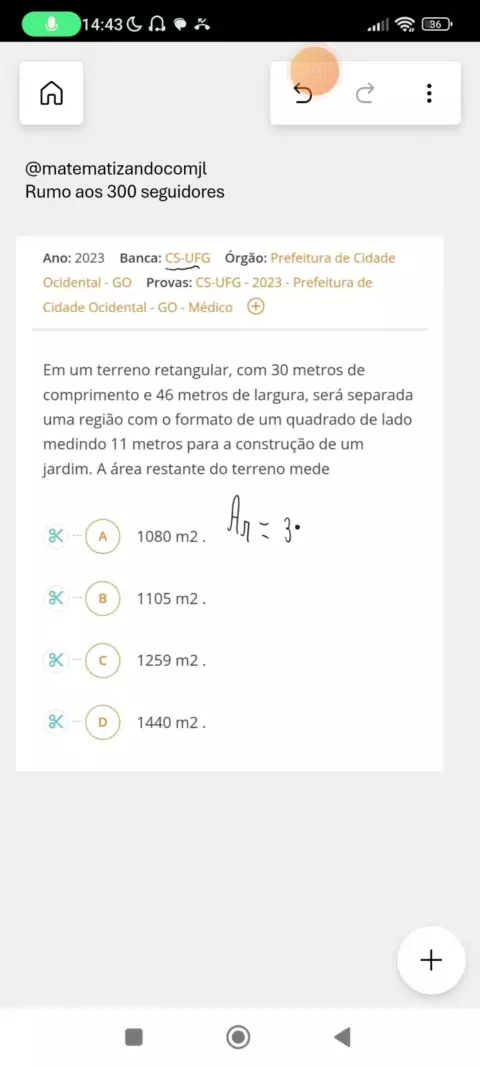480x1066 pixels.
Task: Open the three-dot overflow menu
Action: tap(428, 93)
